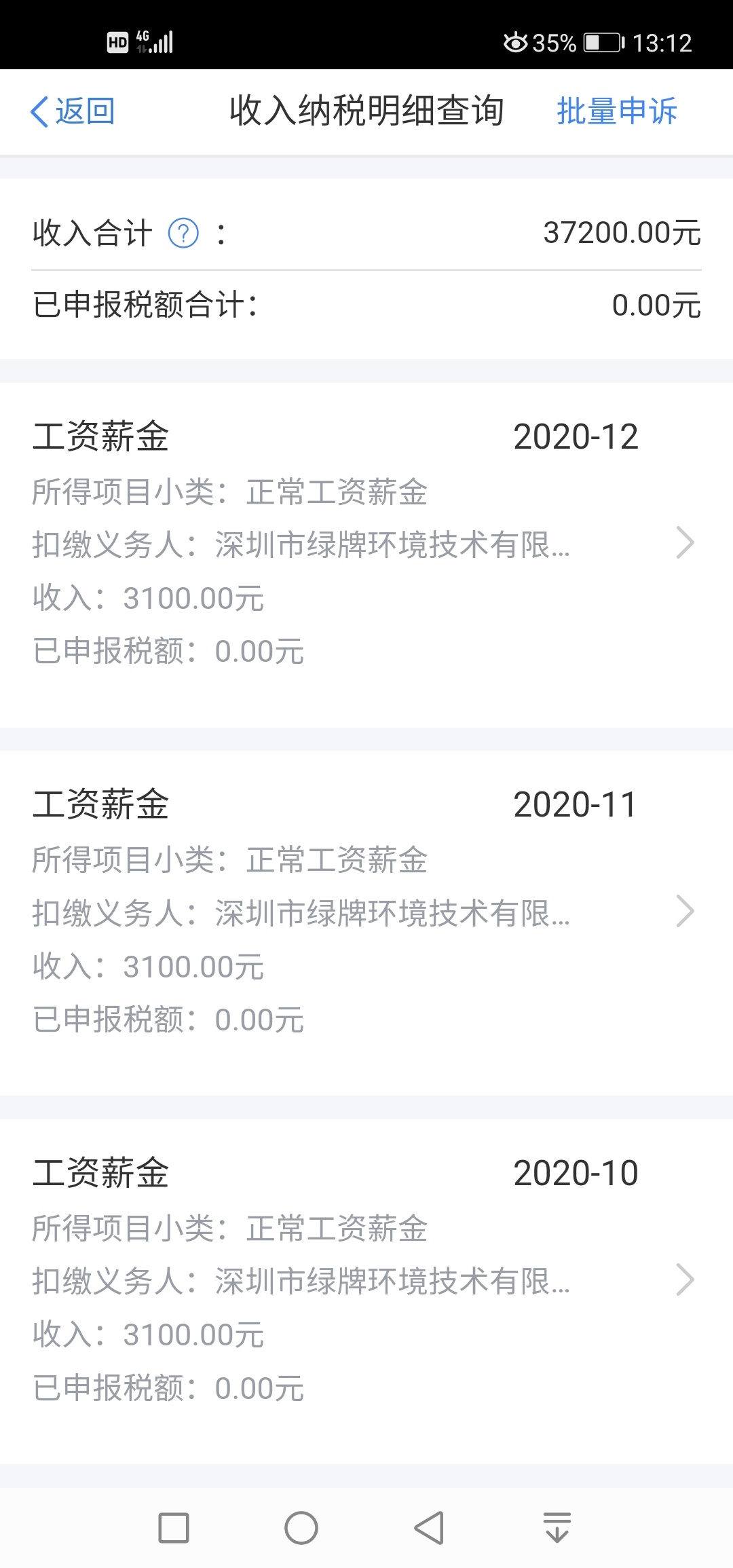The height and width of the screenshot is (1568, 733).
Task: Tap the system home button
Action: (301, 1528)
